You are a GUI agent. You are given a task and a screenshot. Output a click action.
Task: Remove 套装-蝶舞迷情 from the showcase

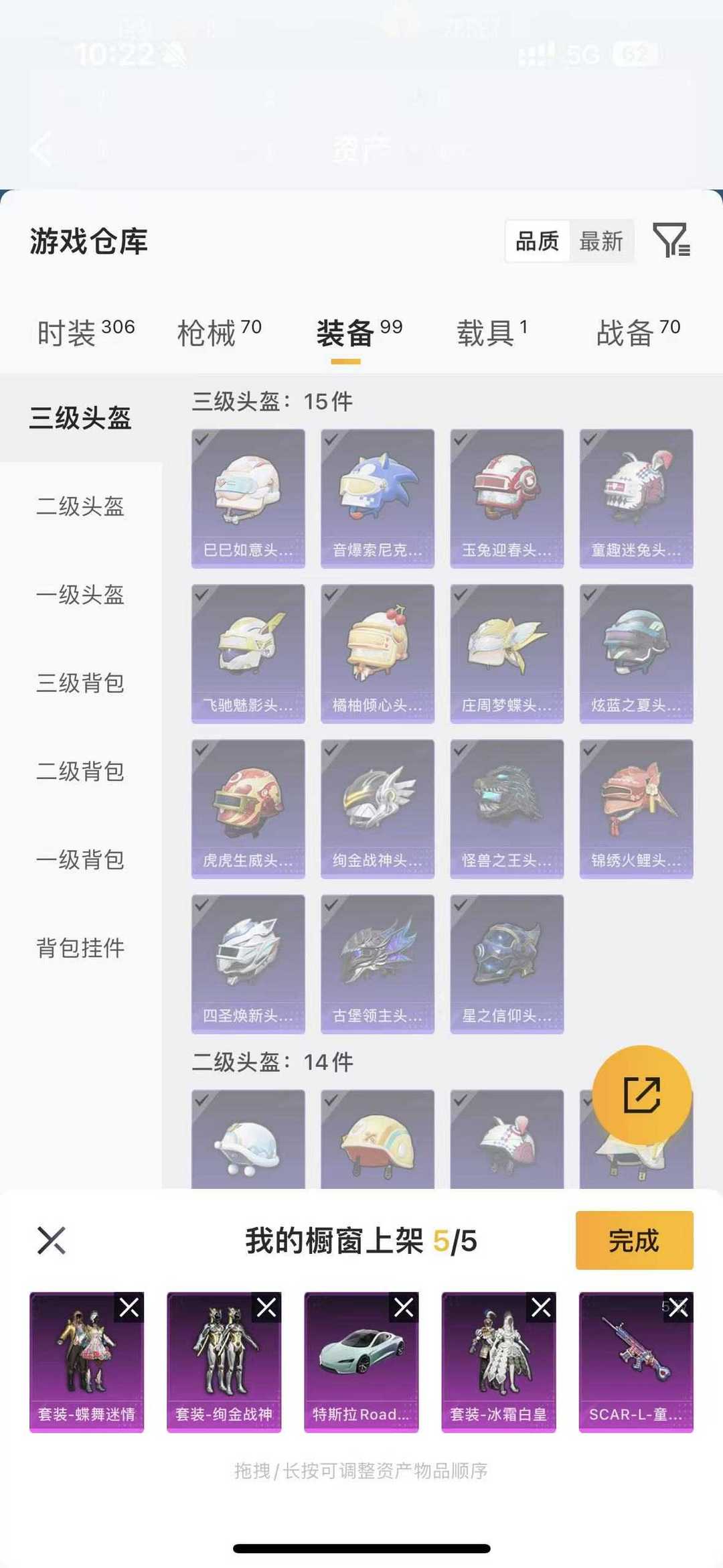point(129,1307)
